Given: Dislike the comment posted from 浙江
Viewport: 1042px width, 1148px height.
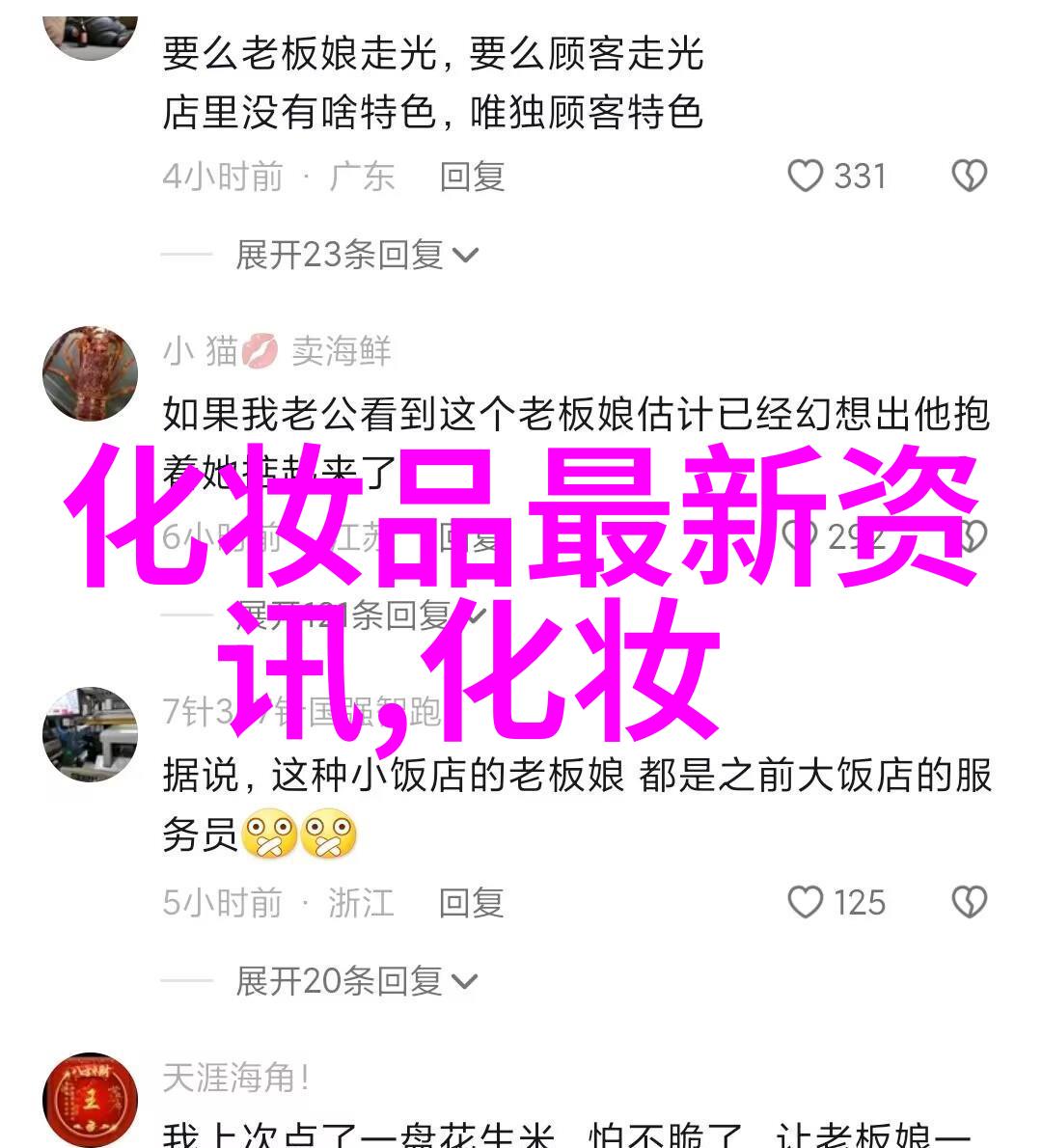Looking at the screenshot, I should pyautogui.click(x=969, y=903).
